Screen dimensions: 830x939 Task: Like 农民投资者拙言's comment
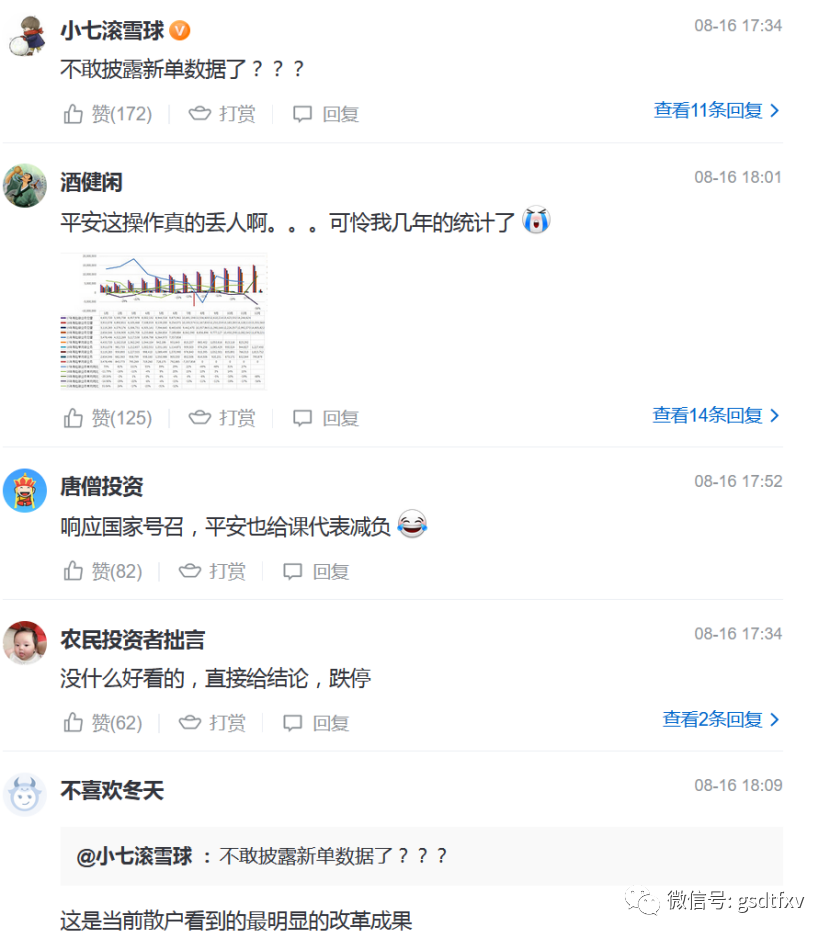pyautogui.click(x=103, y=722)
